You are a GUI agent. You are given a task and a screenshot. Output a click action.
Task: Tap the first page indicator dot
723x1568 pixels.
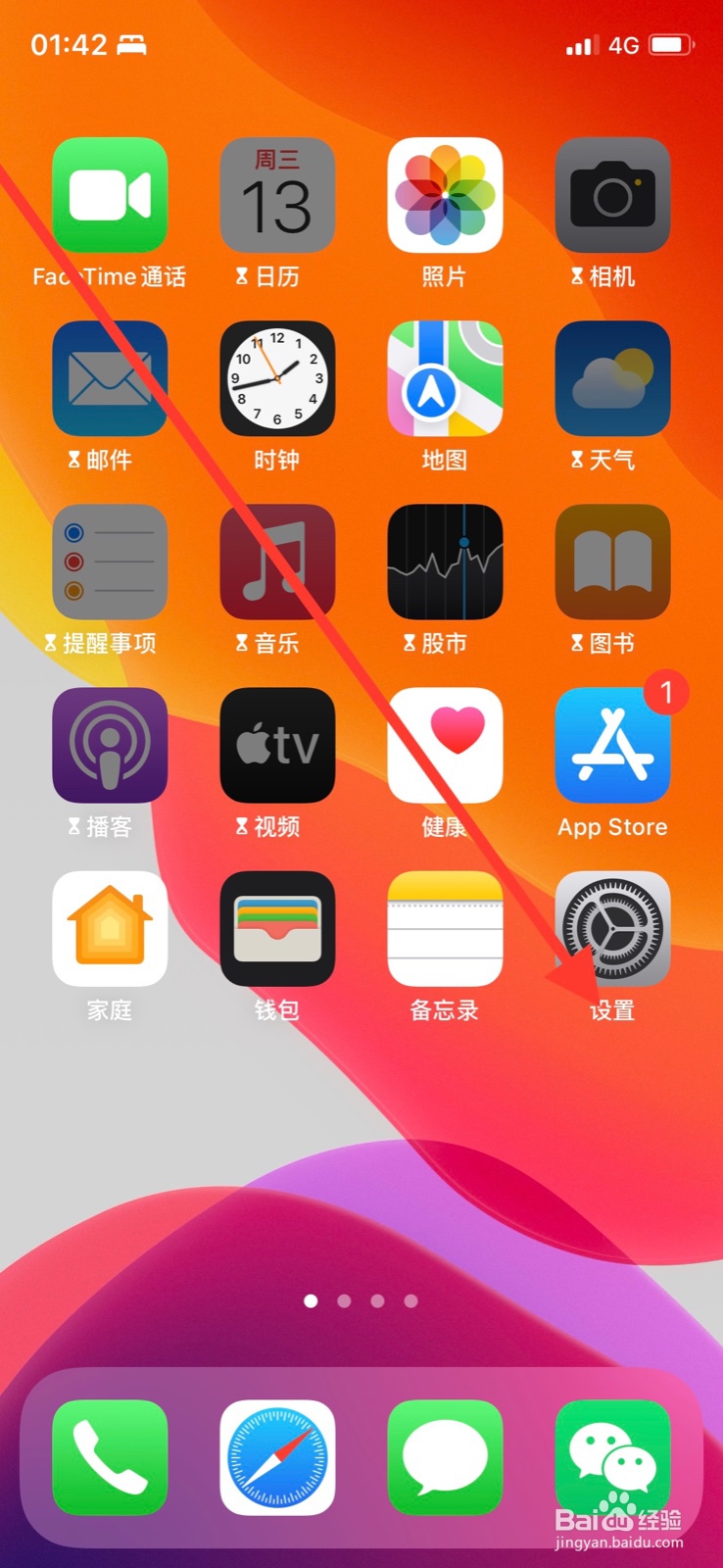coord(311,1300)
